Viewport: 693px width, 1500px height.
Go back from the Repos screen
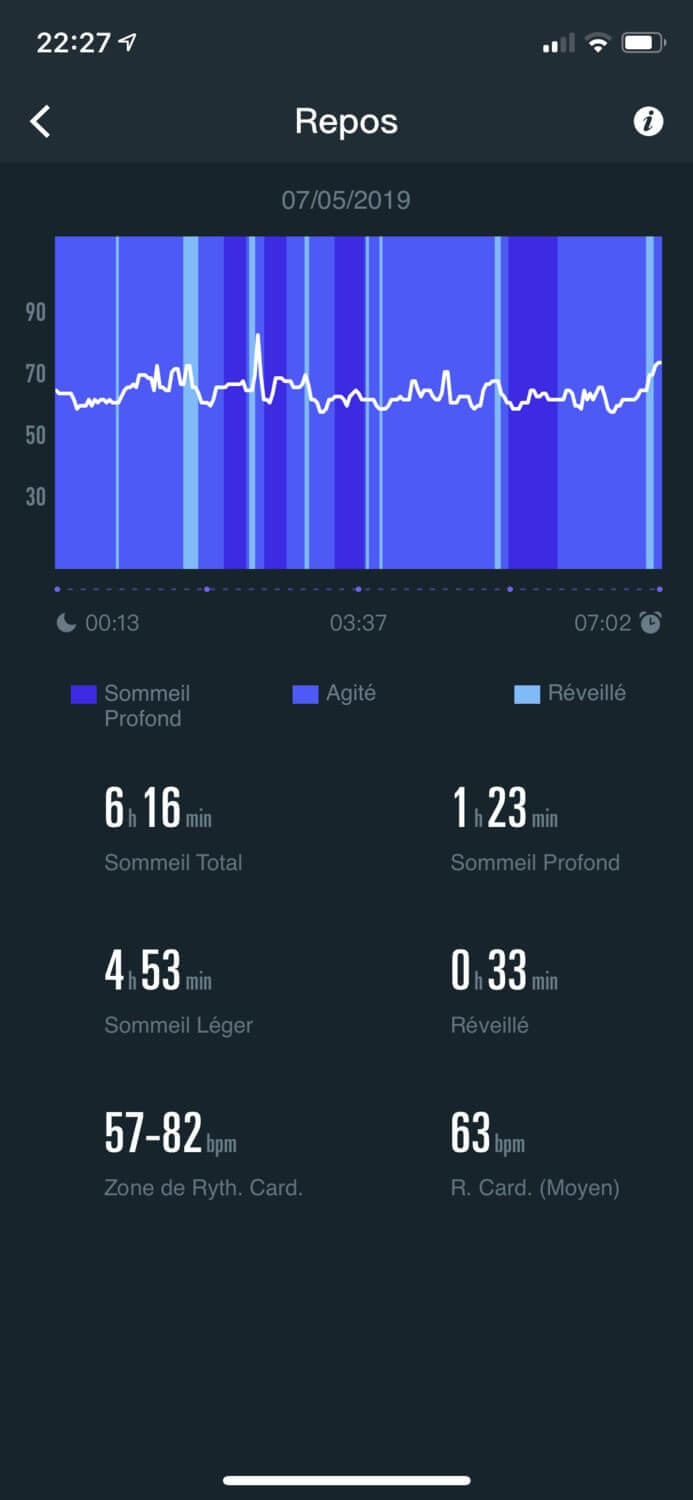[40, 122]
